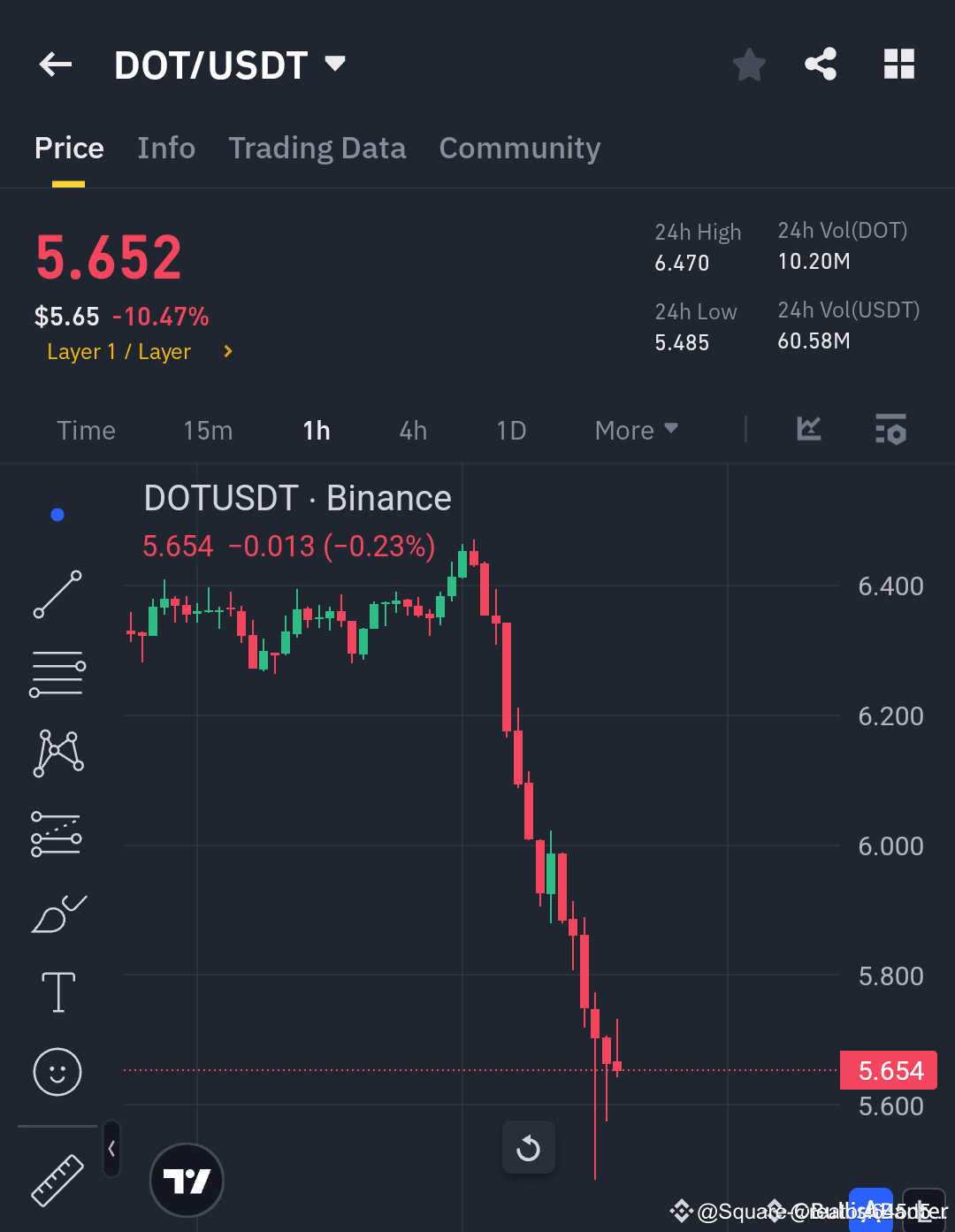Click the TradingView logo button
This screenshot has width=955, height=1232.
187,1180
